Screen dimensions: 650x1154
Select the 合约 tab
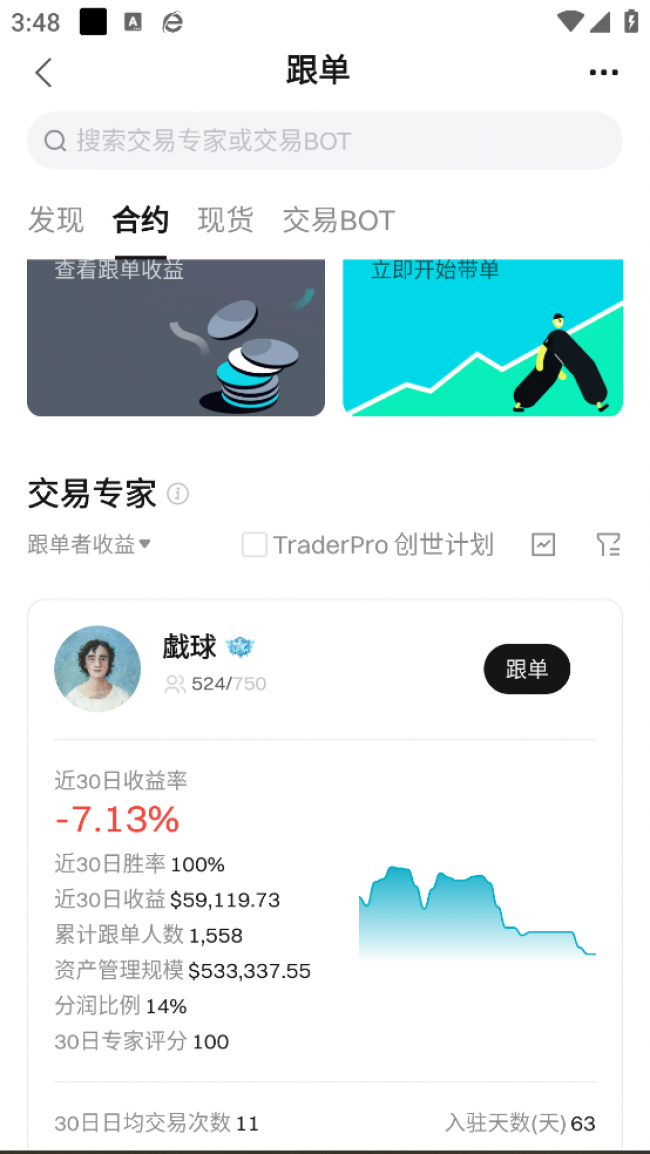(x=140, y=220)
